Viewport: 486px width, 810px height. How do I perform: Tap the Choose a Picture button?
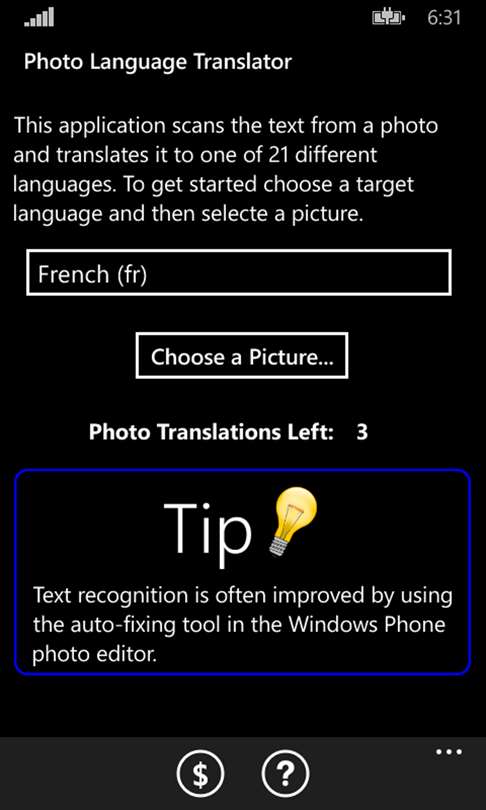(242, 356)
